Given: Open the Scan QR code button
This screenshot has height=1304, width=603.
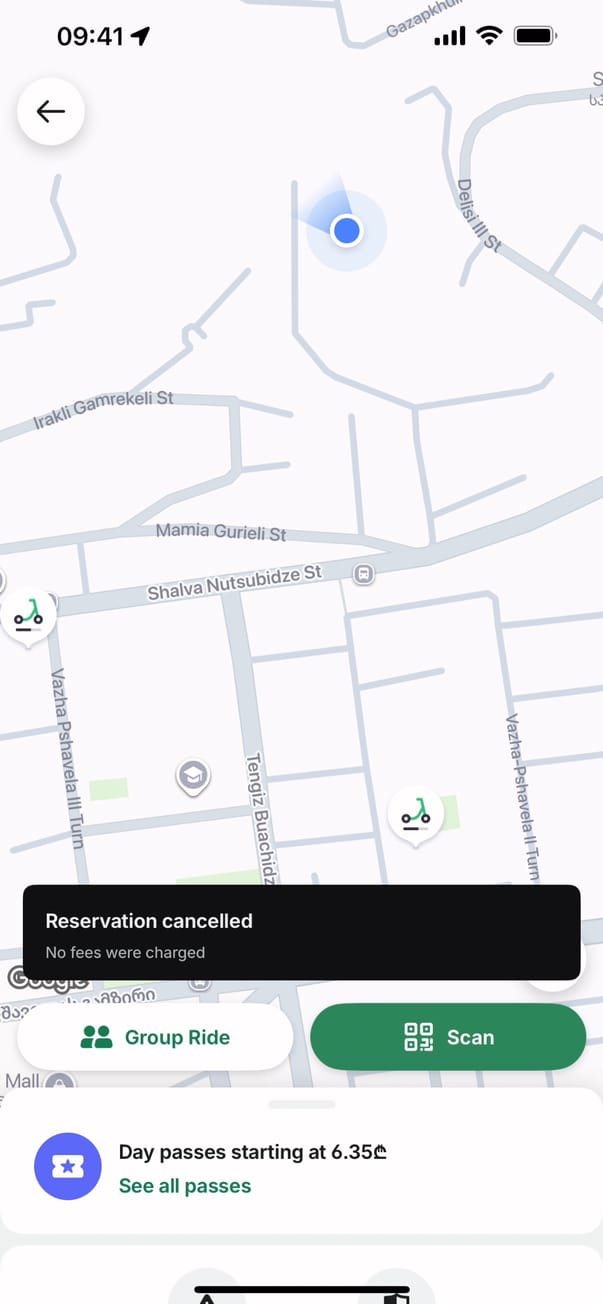Looking at the screenshot, I should coord(448,1037).
